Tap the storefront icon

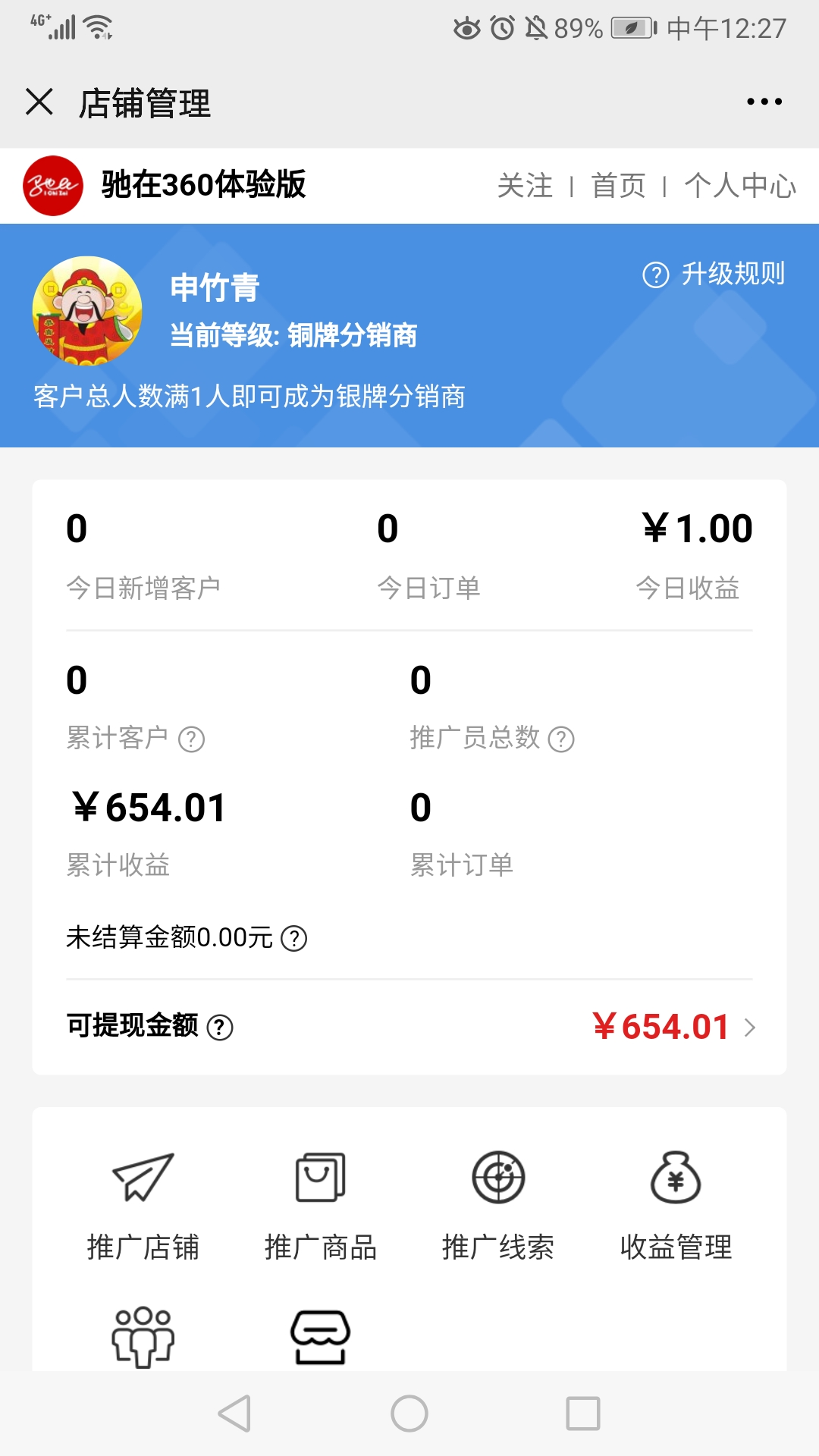tap(321, 1337)
